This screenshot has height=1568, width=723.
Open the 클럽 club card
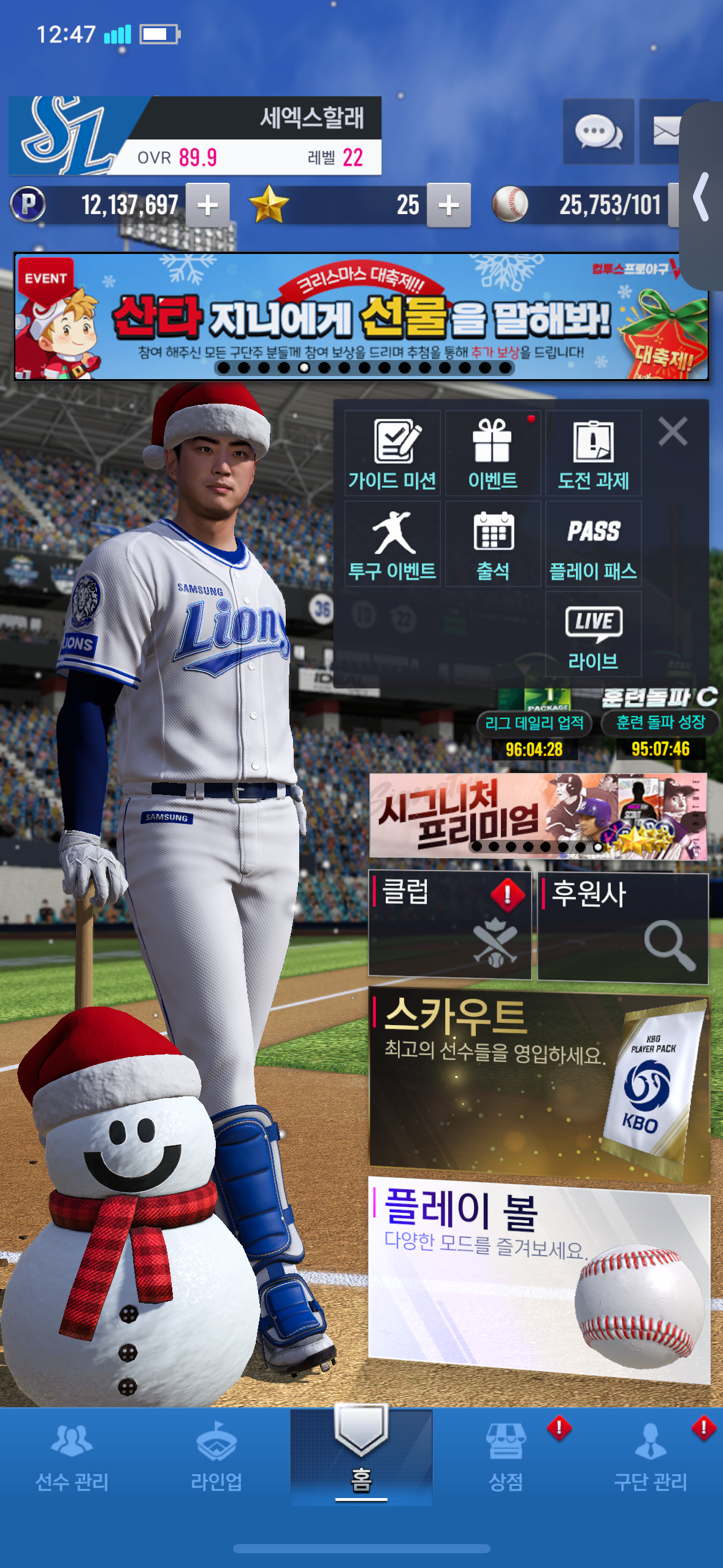[449, 924]
